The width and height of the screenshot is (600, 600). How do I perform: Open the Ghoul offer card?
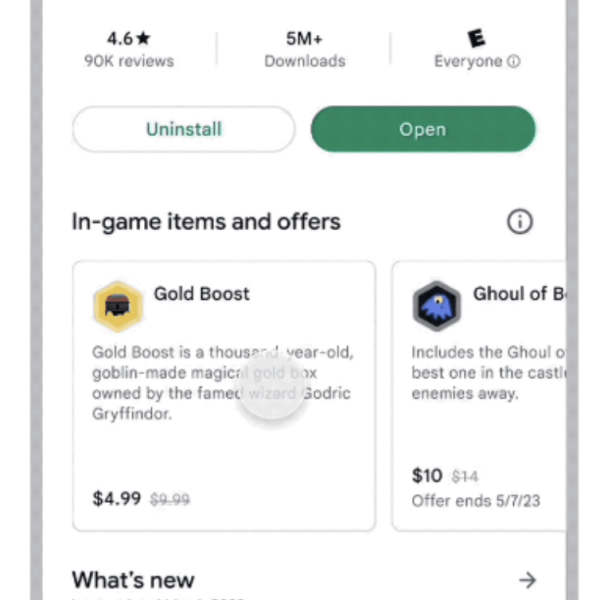pyautogui.click(x=480, y=395)
